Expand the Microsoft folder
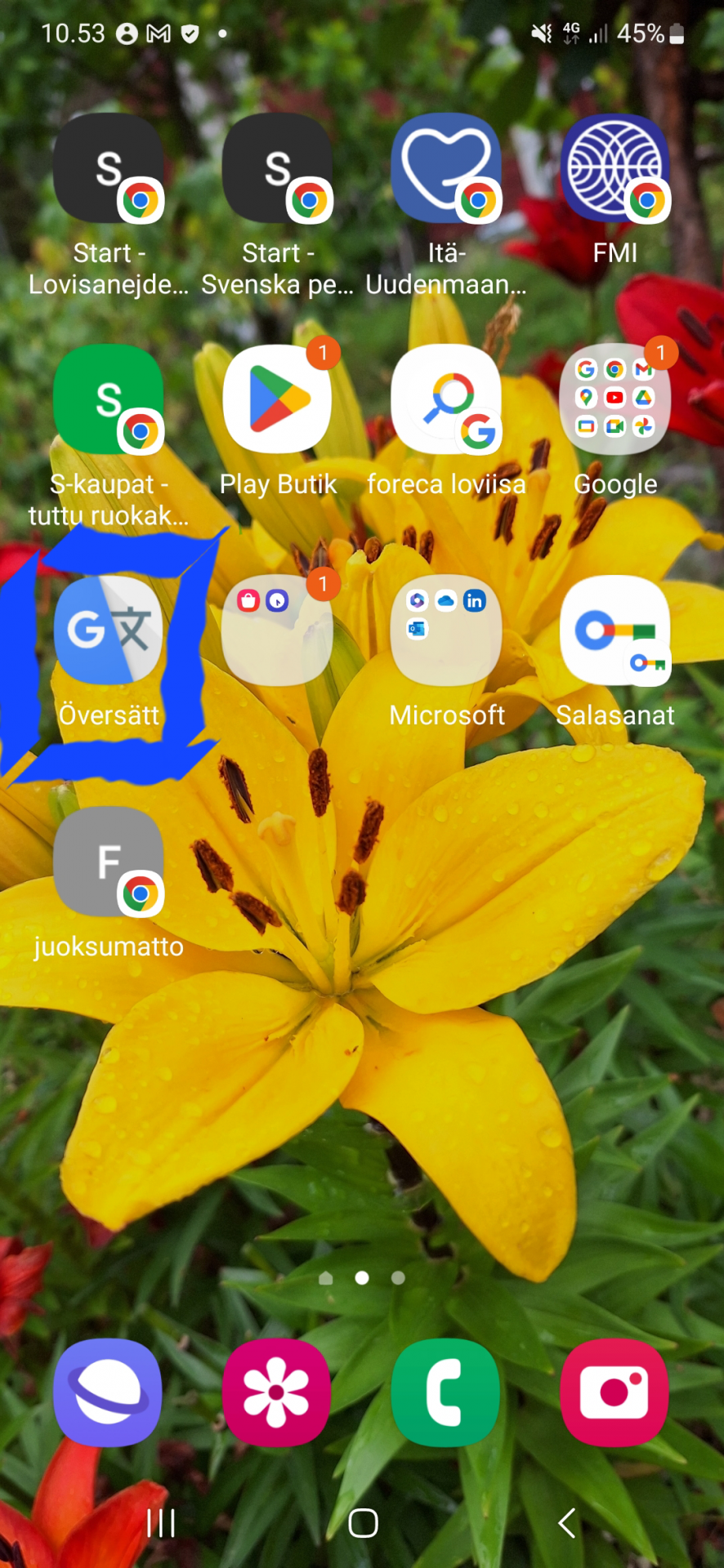The height and width of the screenshot is (1568, 724). click(x=446, y=630)
